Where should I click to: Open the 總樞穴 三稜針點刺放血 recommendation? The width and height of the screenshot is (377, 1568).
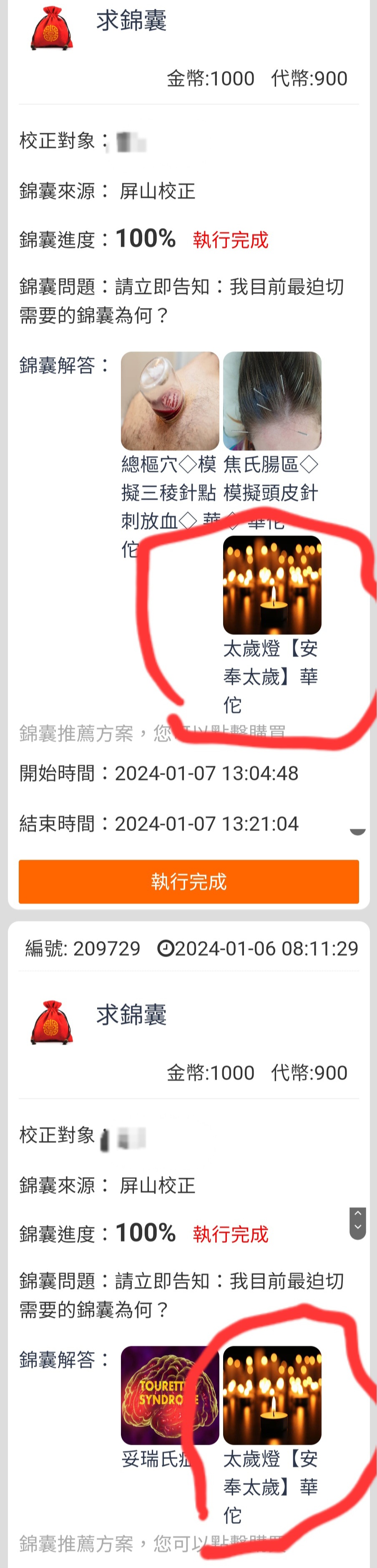pyautogui.click(x=170, y=401)
